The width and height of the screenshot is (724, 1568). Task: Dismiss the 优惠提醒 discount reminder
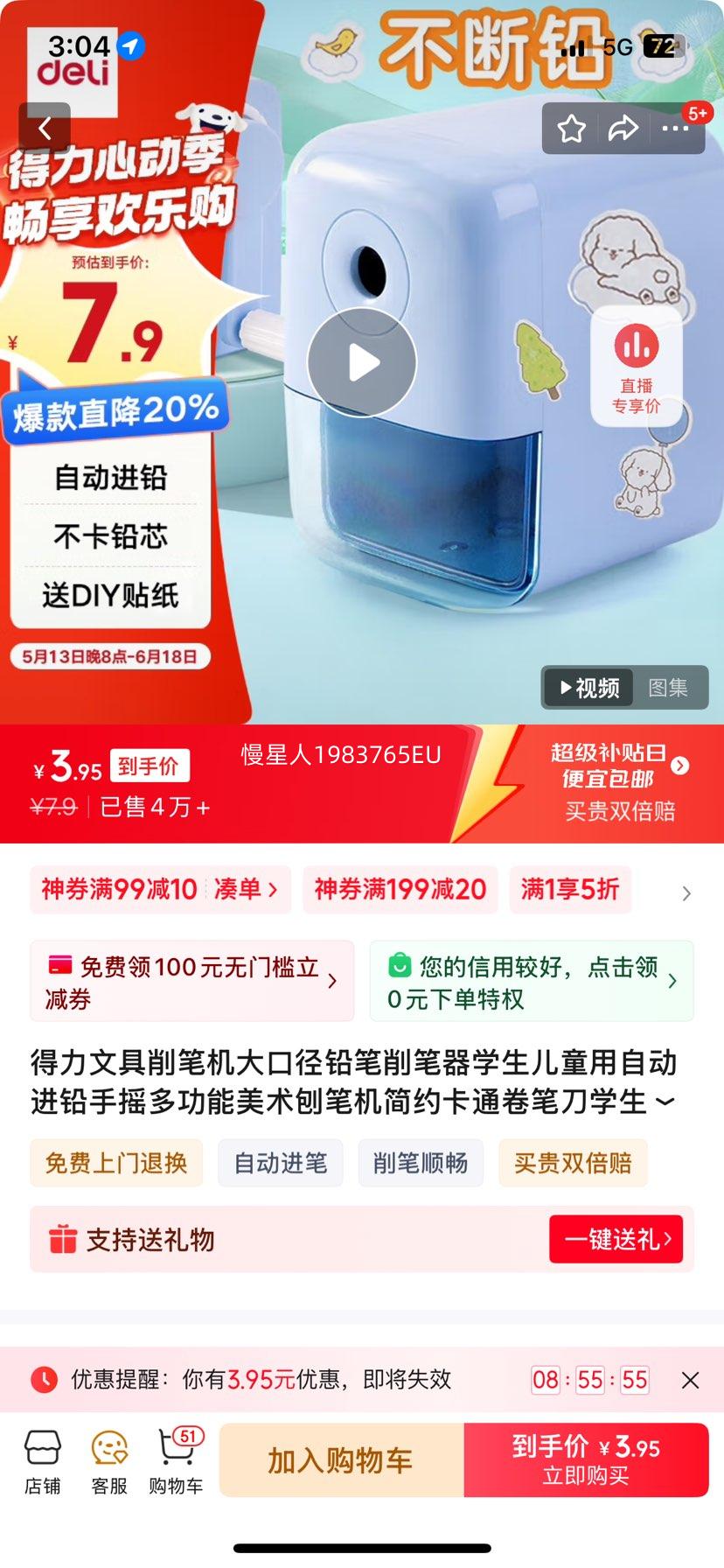690,1380
